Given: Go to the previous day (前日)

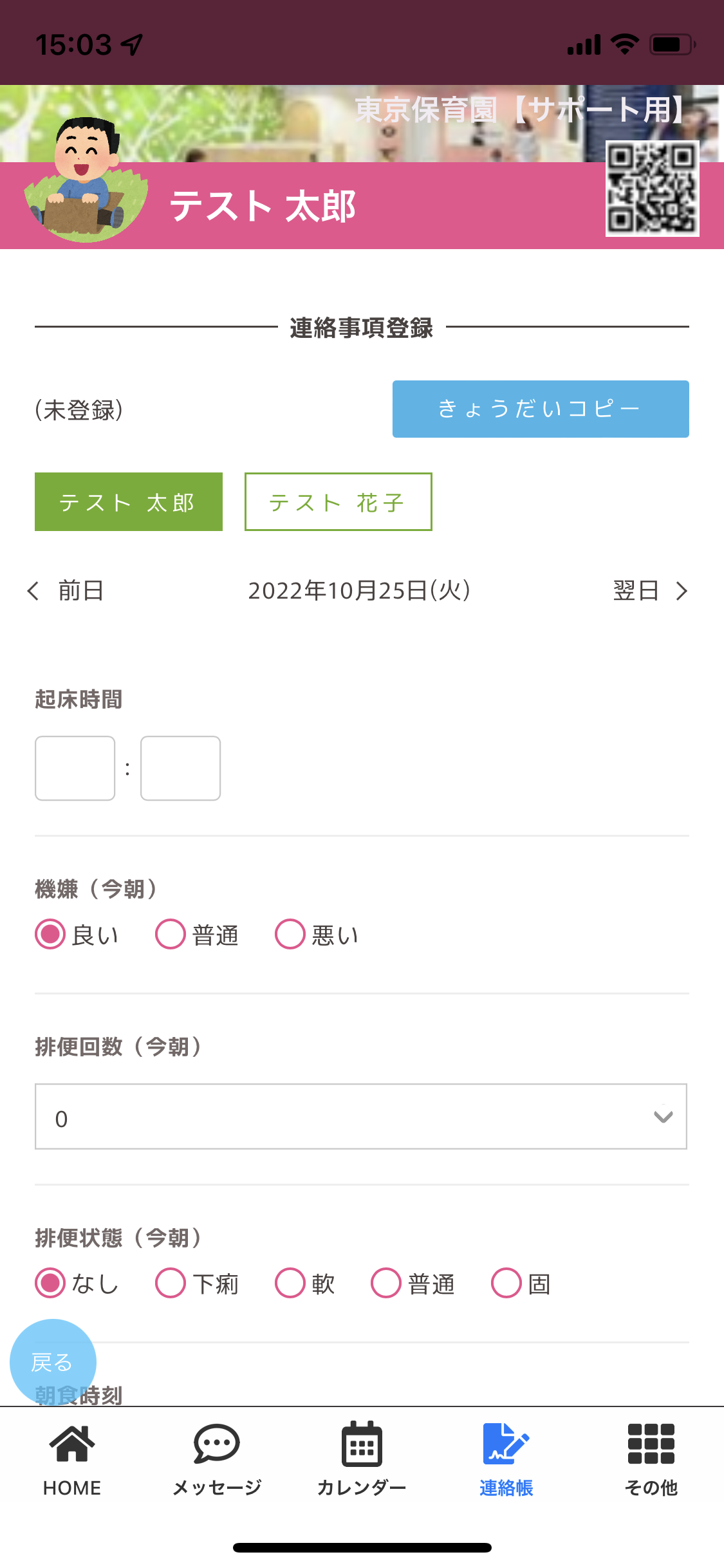Looking at the screenshot, I should (65, 590).
